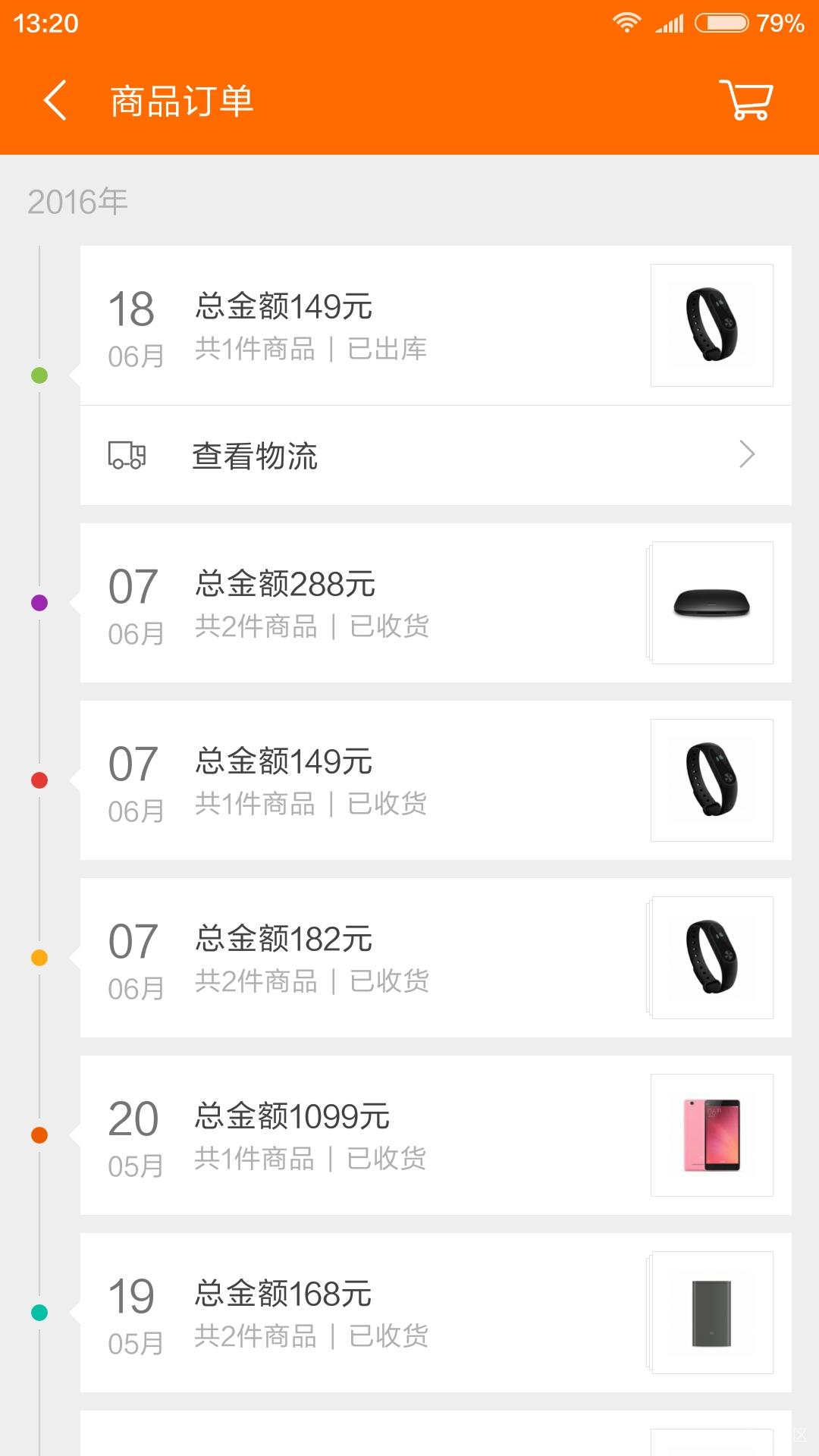The image size is (819, 1456).
Task: Tap the Wi-Fi icon in the status bar
Action: 626,21
